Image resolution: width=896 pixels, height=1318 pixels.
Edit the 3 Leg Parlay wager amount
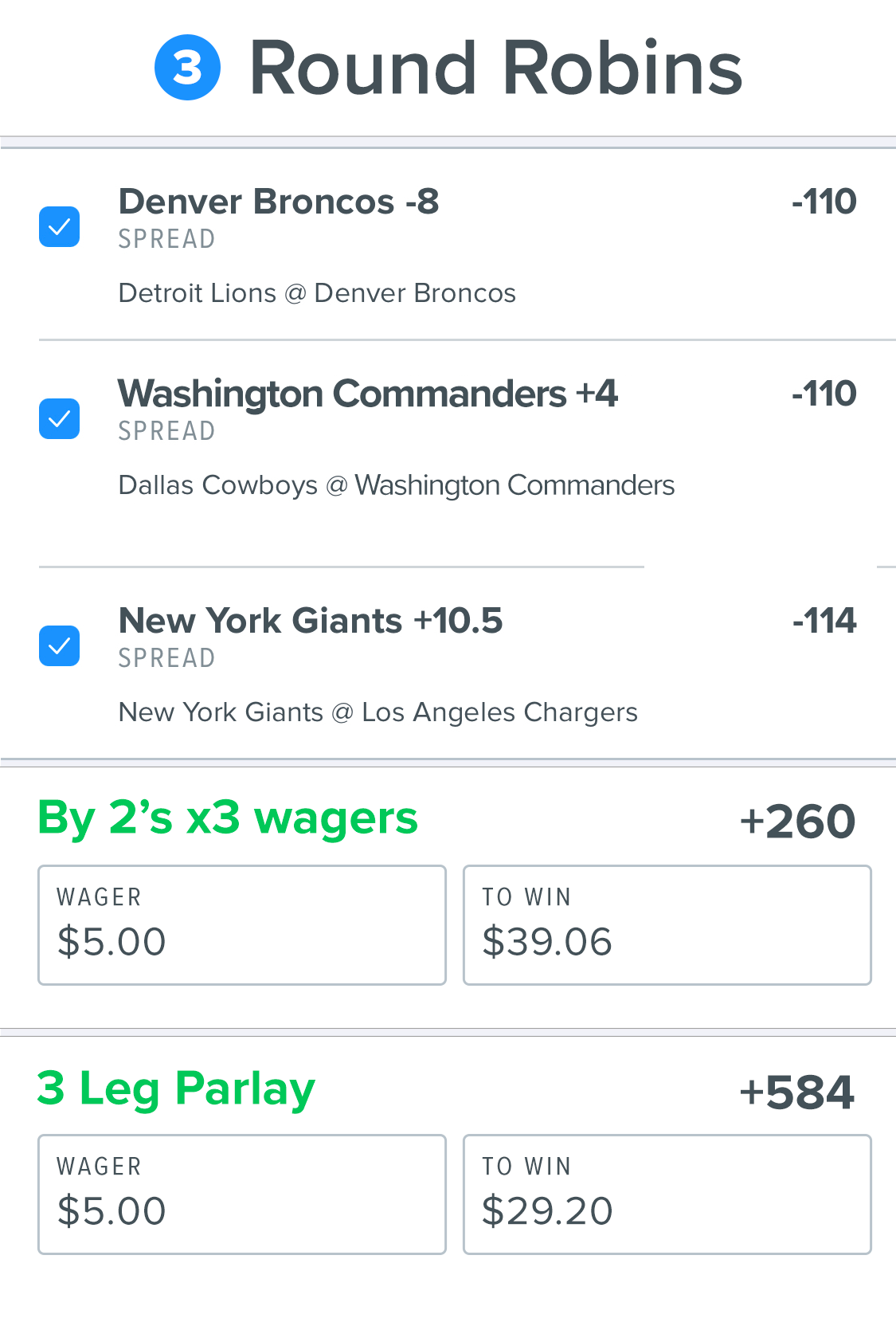(x=241, y=1194)
